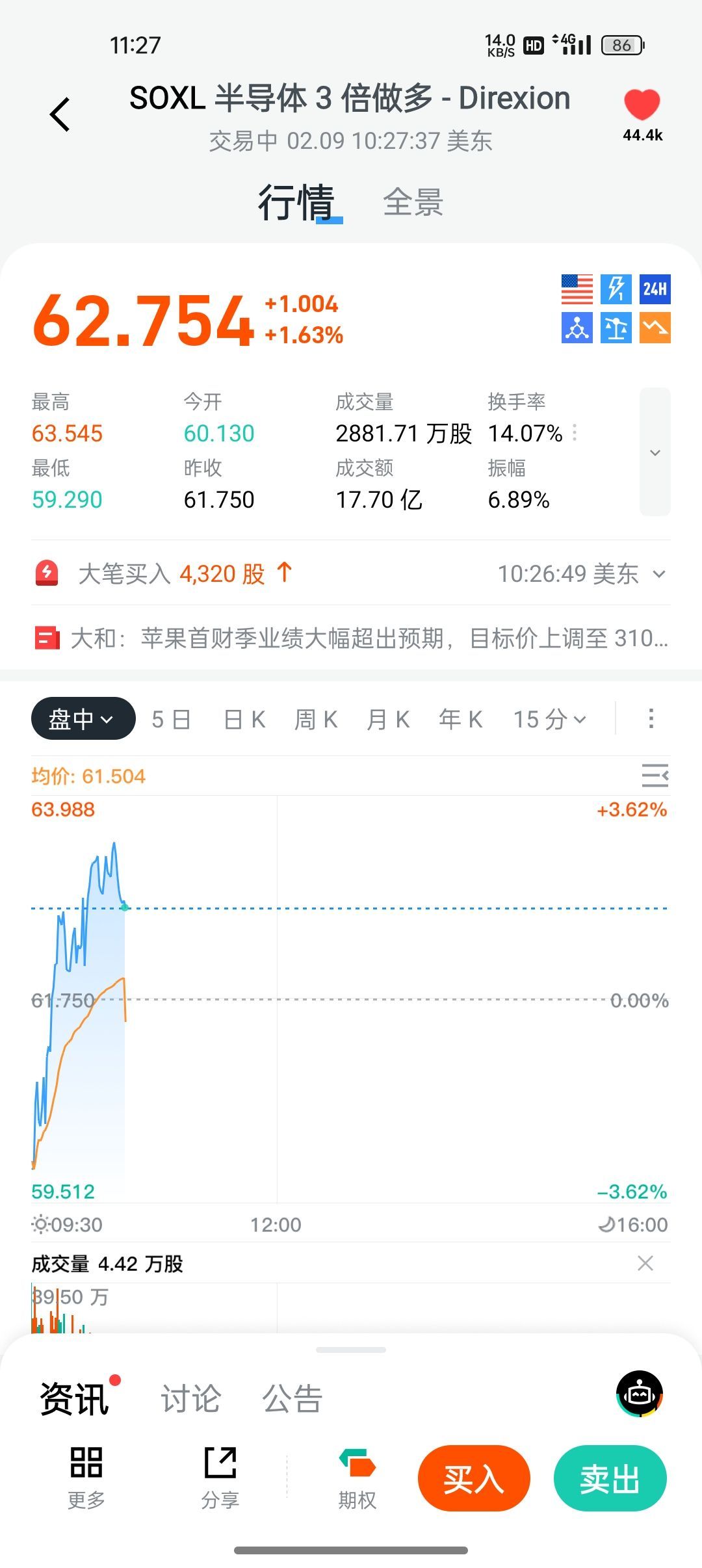
Task: Go back from the SOXL quote page
Action: [60, 115]
